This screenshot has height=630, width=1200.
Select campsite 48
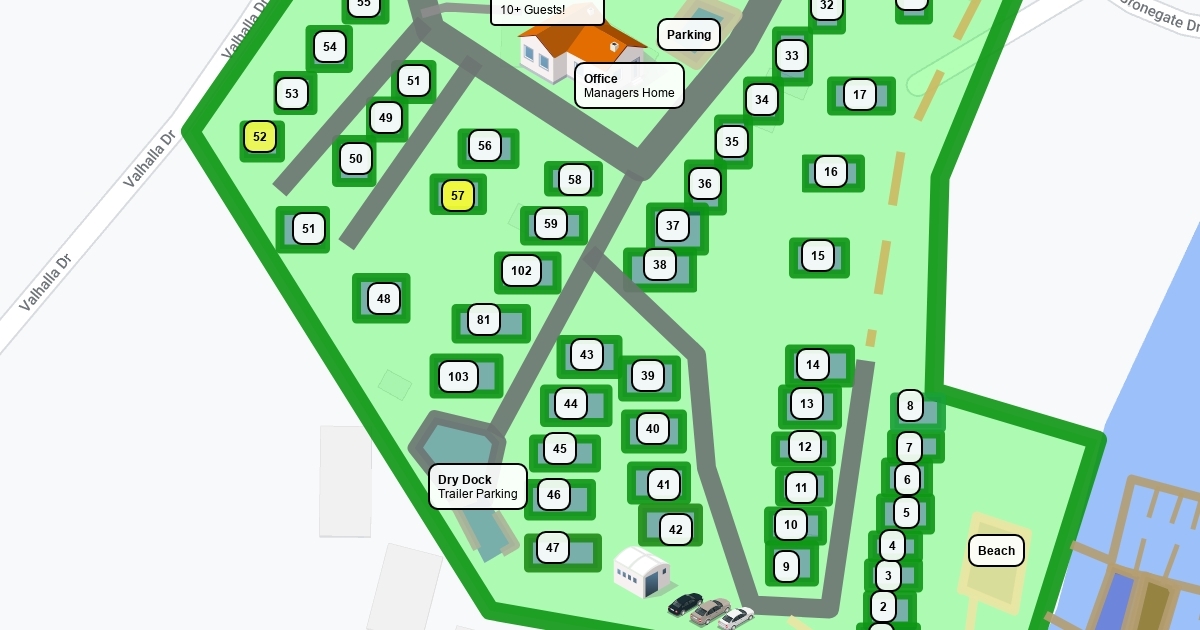(x=384, y=298)
